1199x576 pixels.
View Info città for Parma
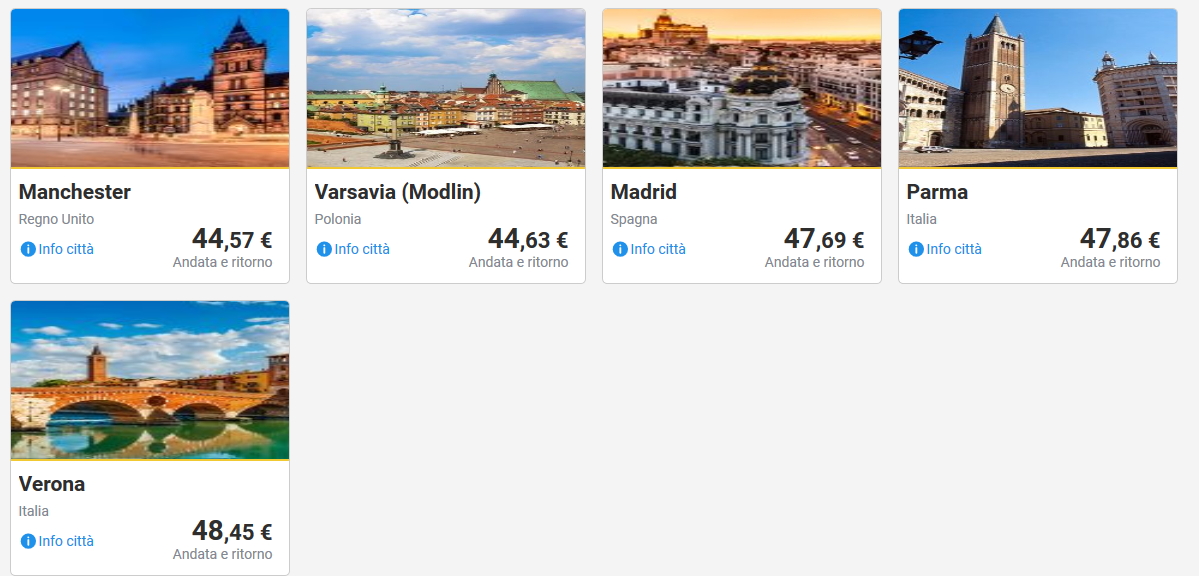point(946,249)
